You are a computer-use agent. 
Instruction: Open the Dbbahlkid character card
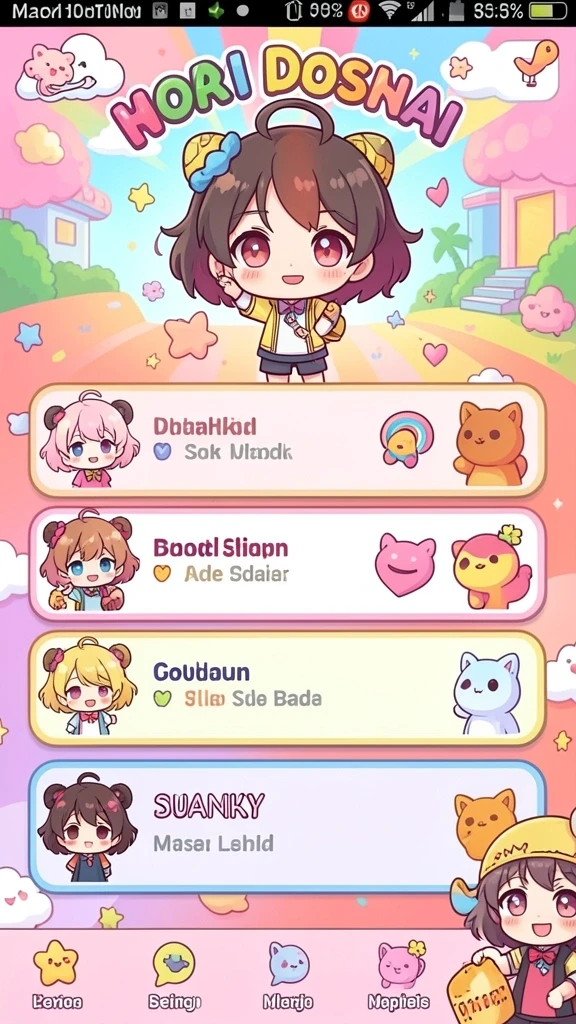click(287, 440)
